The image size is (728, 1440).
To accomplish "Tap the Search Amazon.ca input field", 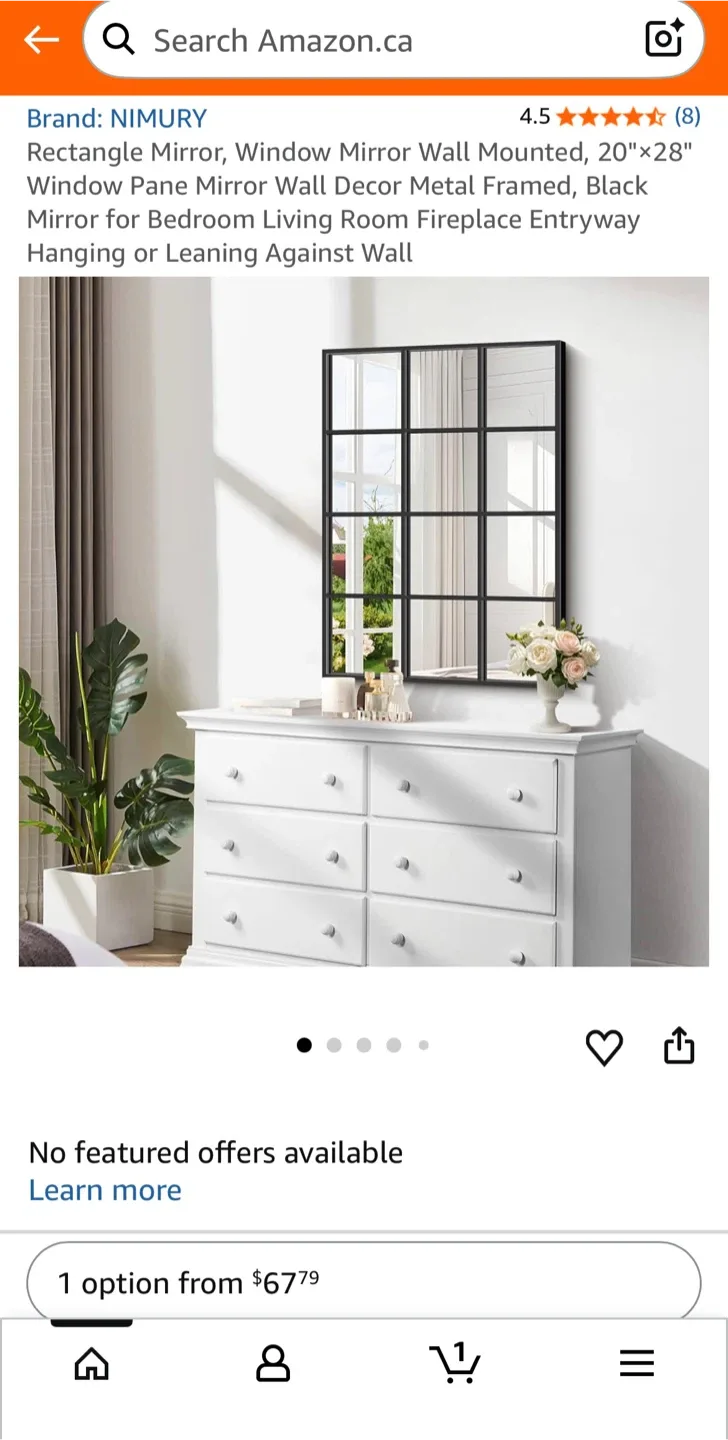I will coord(300,40).
